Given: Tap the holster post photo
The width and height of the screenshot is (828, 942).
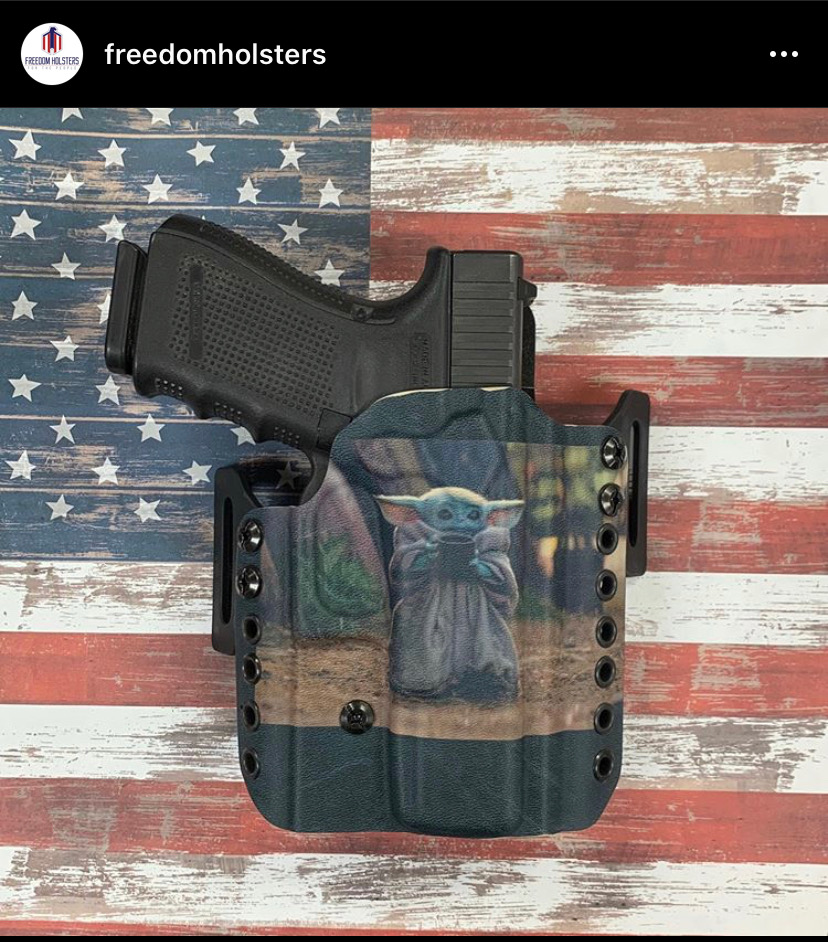Looking at the screenshot, I should tap(414, 520).
